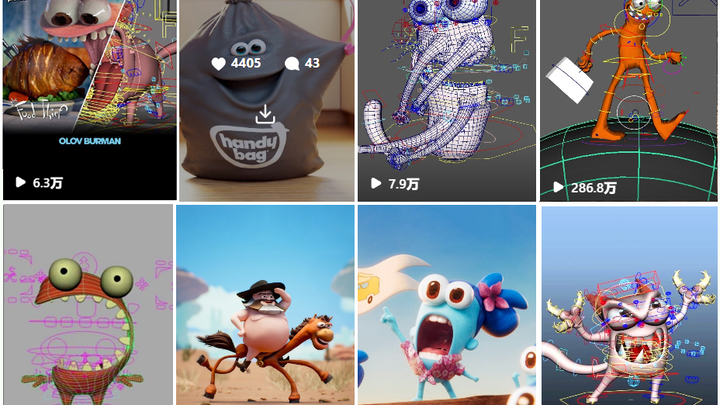Open the horned pink monster rig video

(x=628, y=305)
